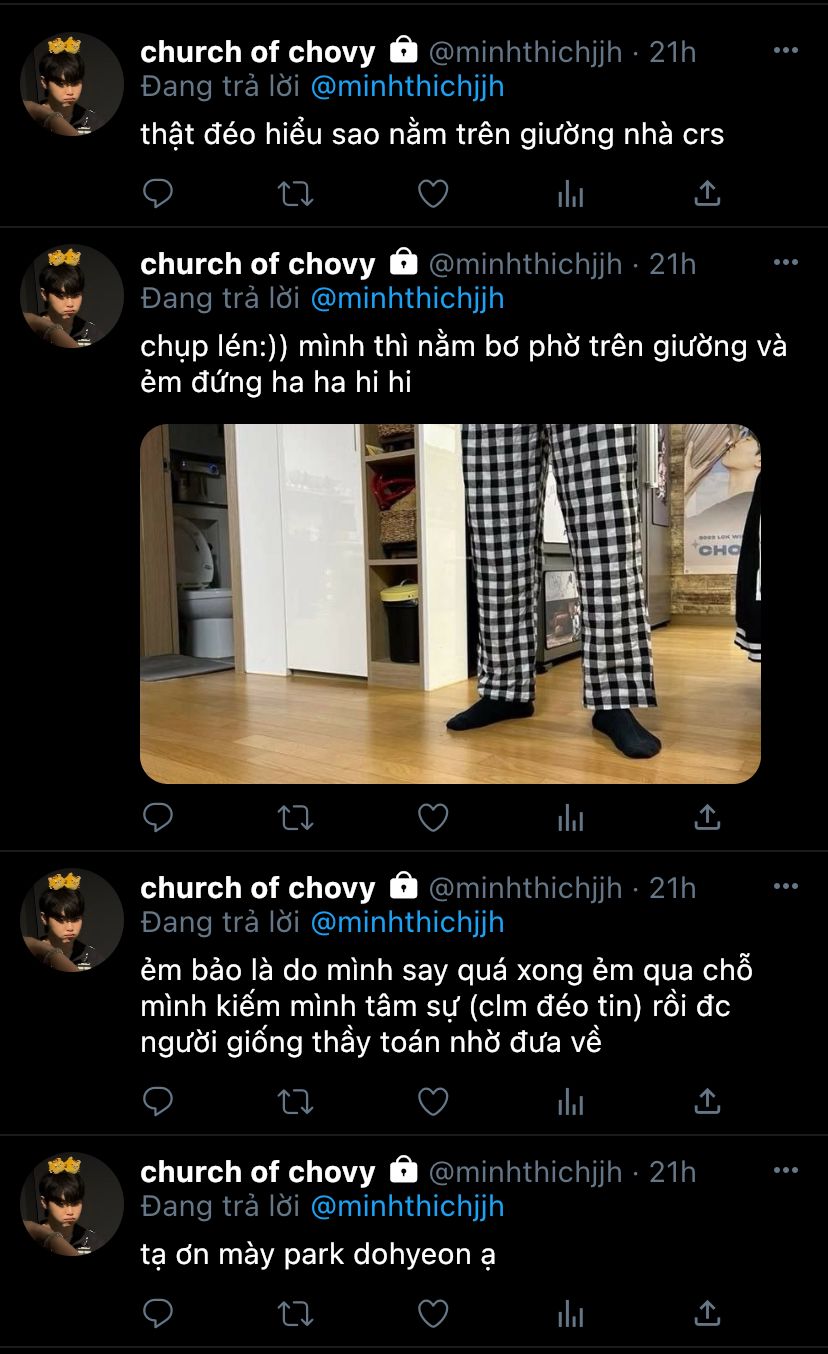Like the tweet 'thật đéo hiểu sao nằm'

click(432, 193)
